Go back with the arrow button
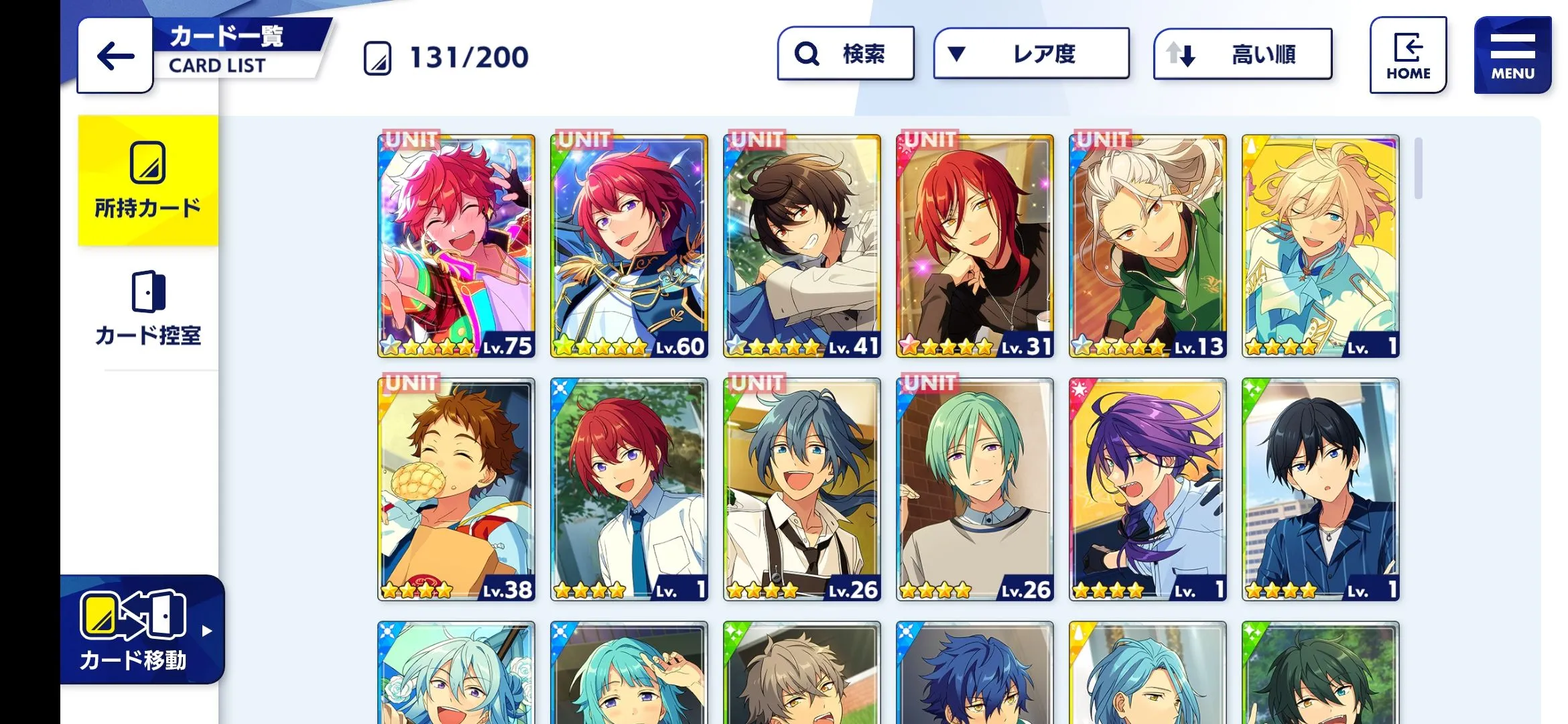The image size is (1568, 724). [x=115, y=56]
